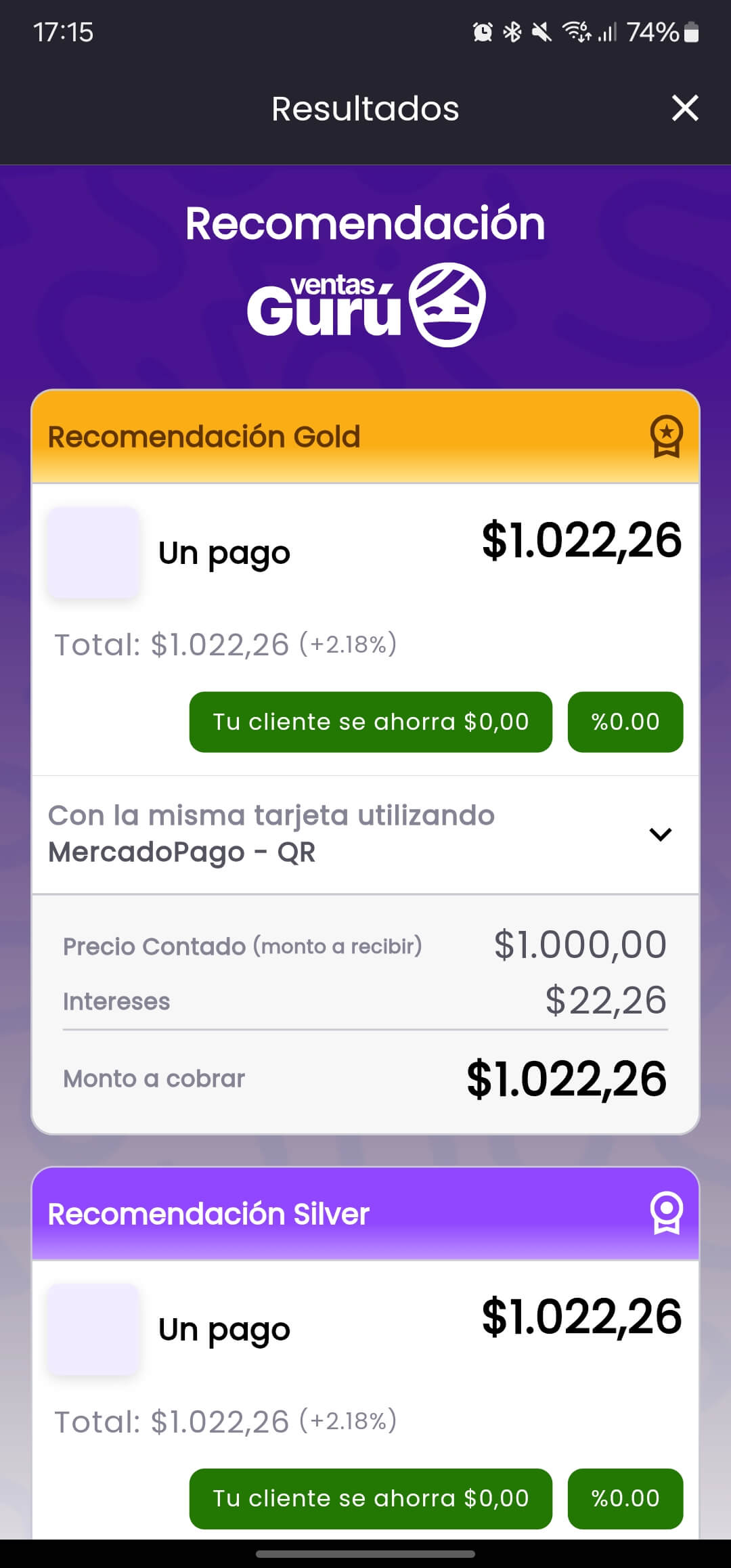
Task: Close the Resultados screen
Action: 684,108
